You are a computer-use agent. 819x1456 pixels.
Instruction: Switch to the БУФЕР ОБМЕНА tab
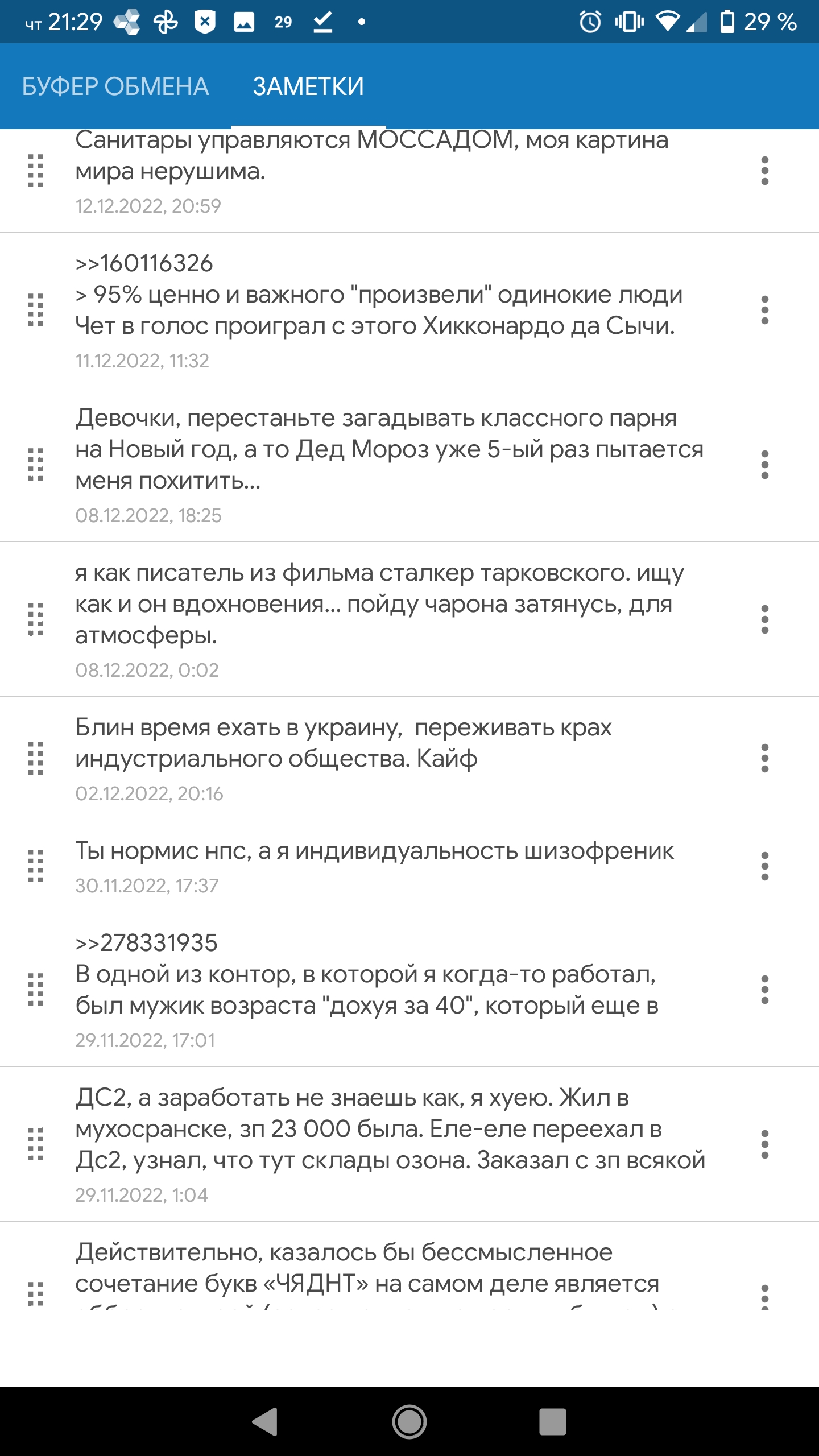tap(115, 86)
